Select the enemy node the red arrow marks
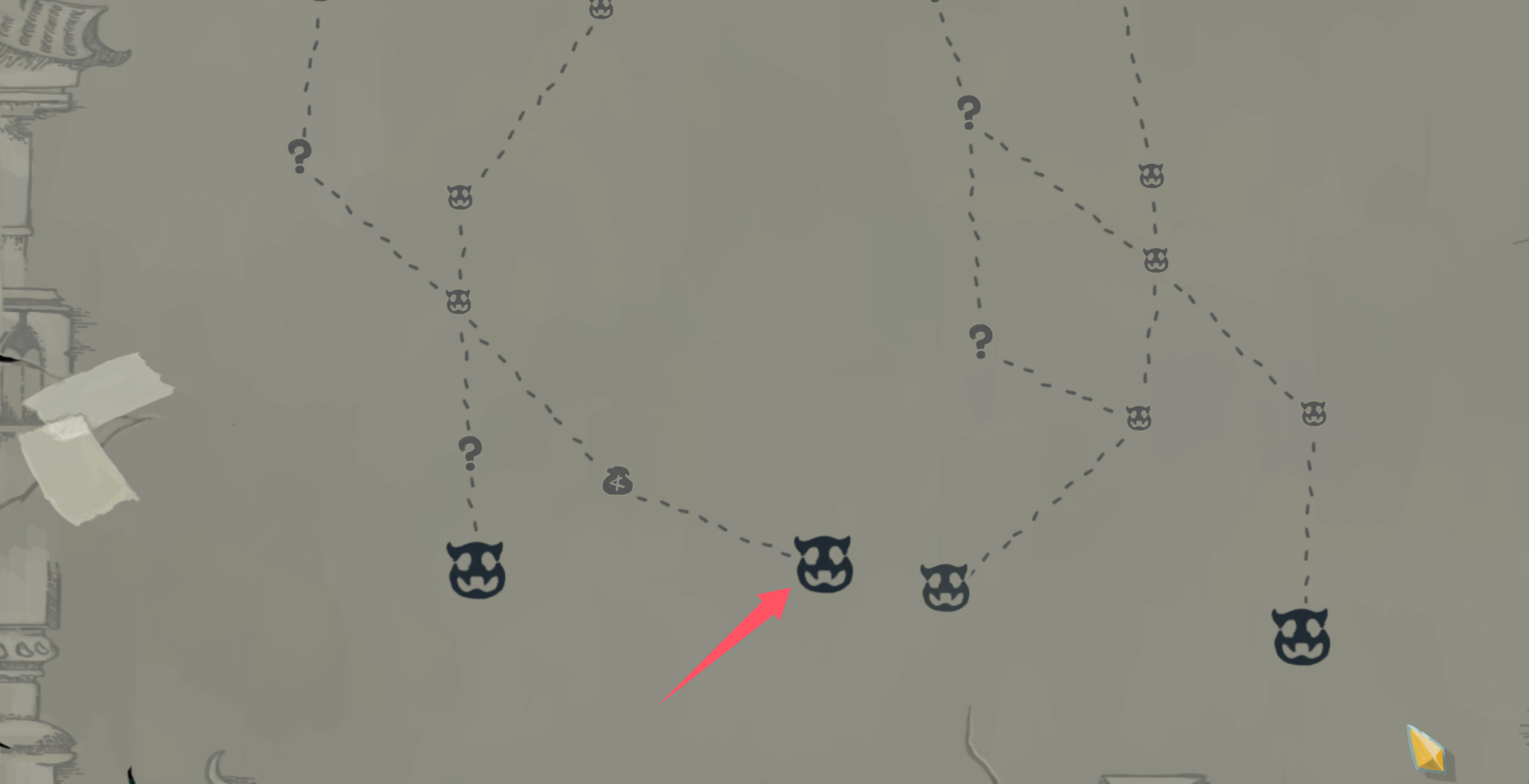Viewport: 1529px width, 784px height. [x=823, y=565]
